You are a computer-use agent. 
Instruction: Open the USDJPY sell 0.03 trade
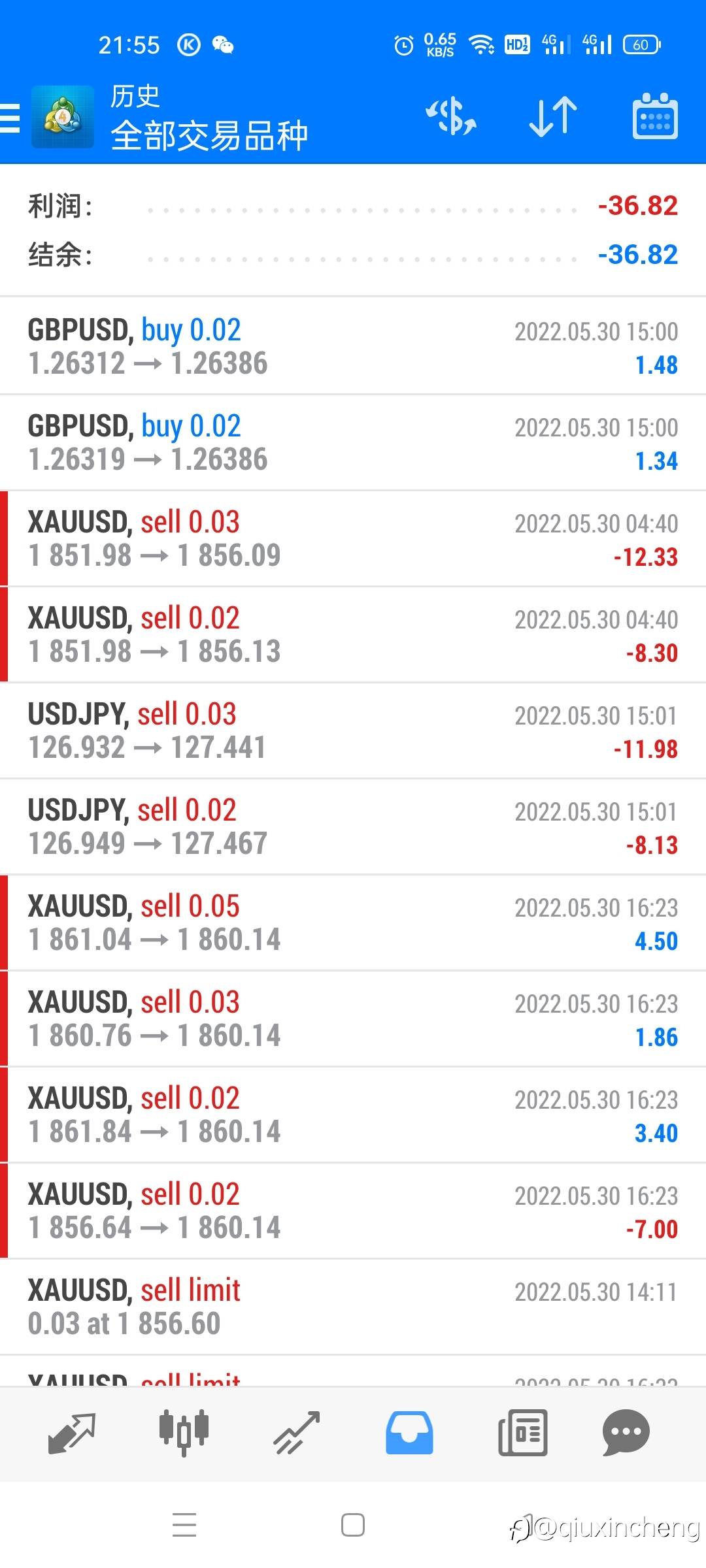pyautogui.click(x=353, y=730)
